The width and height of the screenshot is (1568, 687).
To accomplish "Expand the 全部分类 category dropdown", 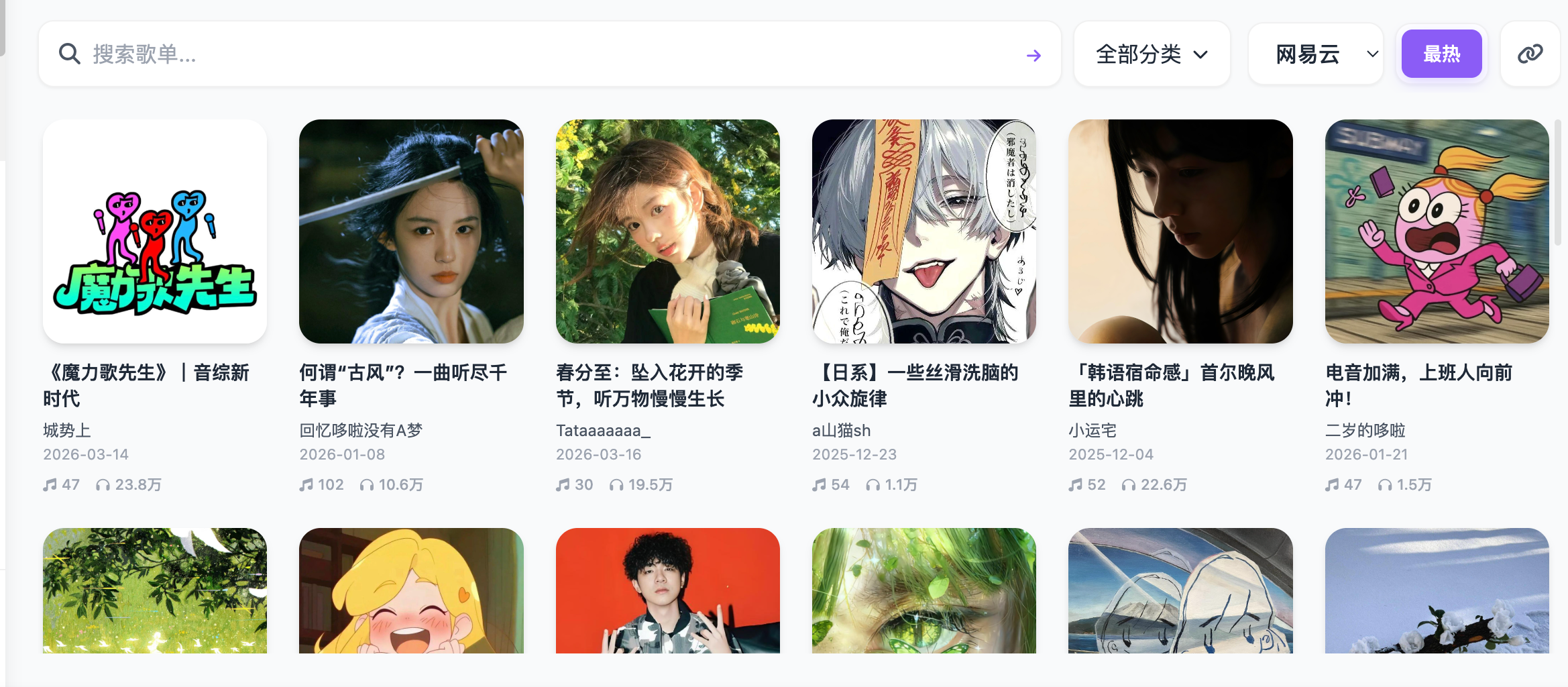I will point(1152,54).
